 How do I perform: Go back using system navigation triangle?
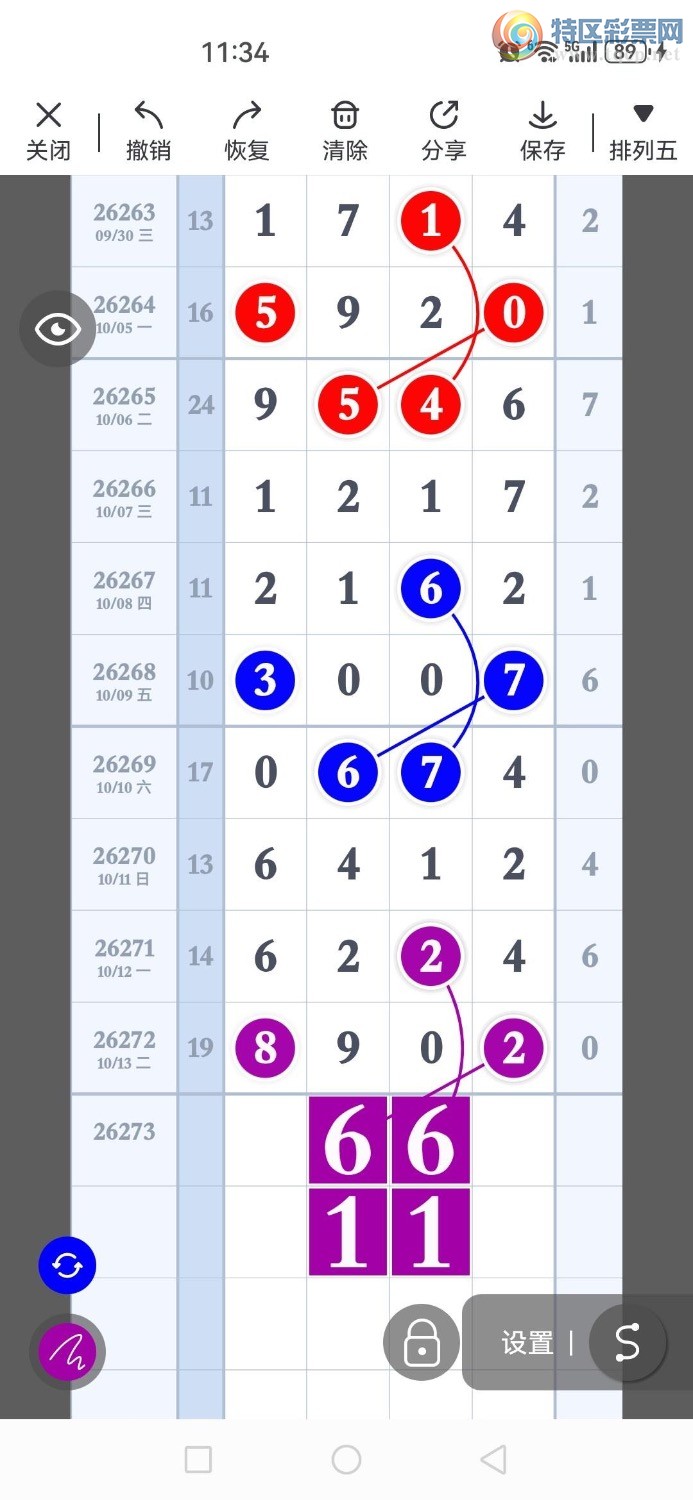tap(493, 1459)
